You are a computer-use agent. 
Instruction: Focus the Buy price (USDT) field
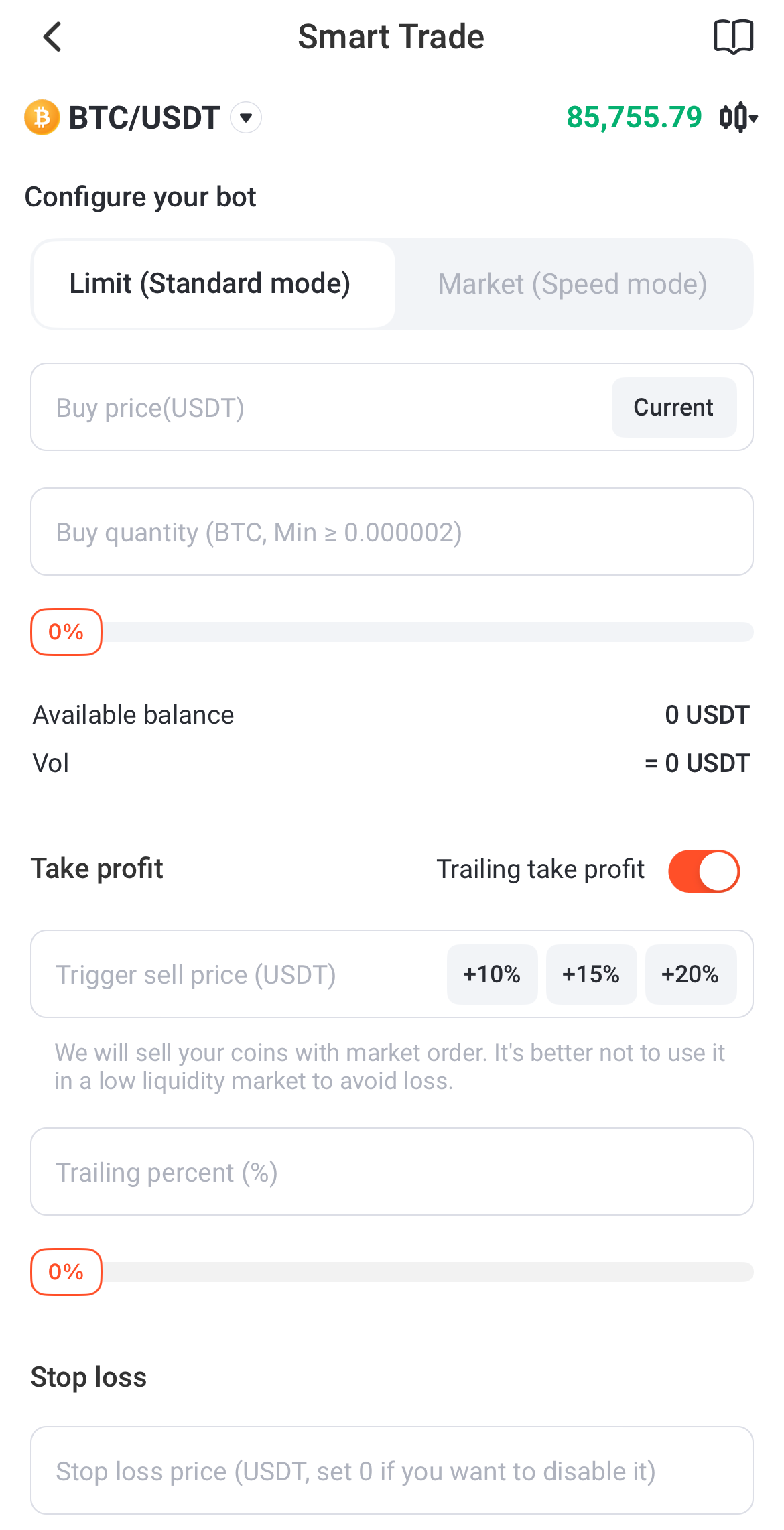pyautogui.click(x=315, y=407)
